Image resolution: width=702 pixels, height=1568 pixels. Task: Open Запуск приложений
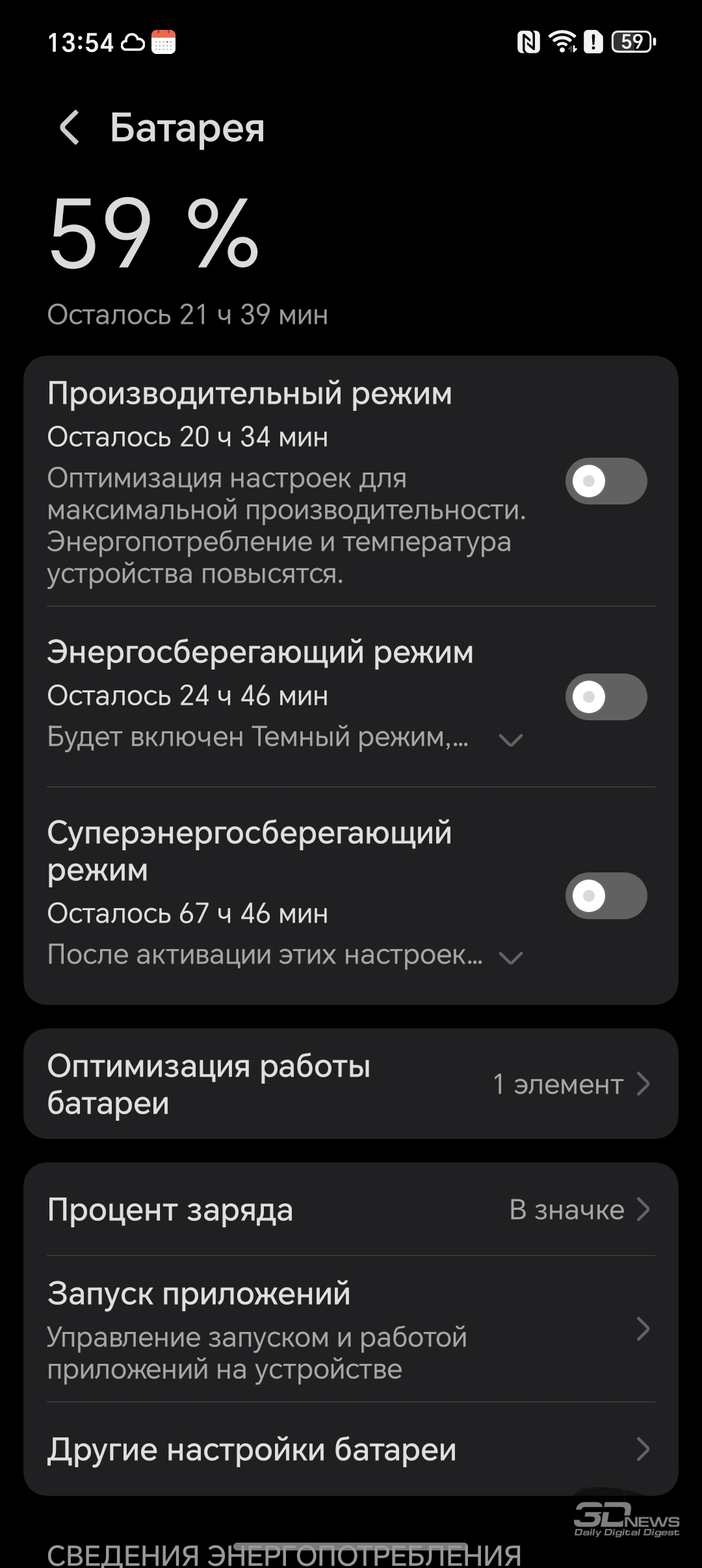pos(351,1329)
